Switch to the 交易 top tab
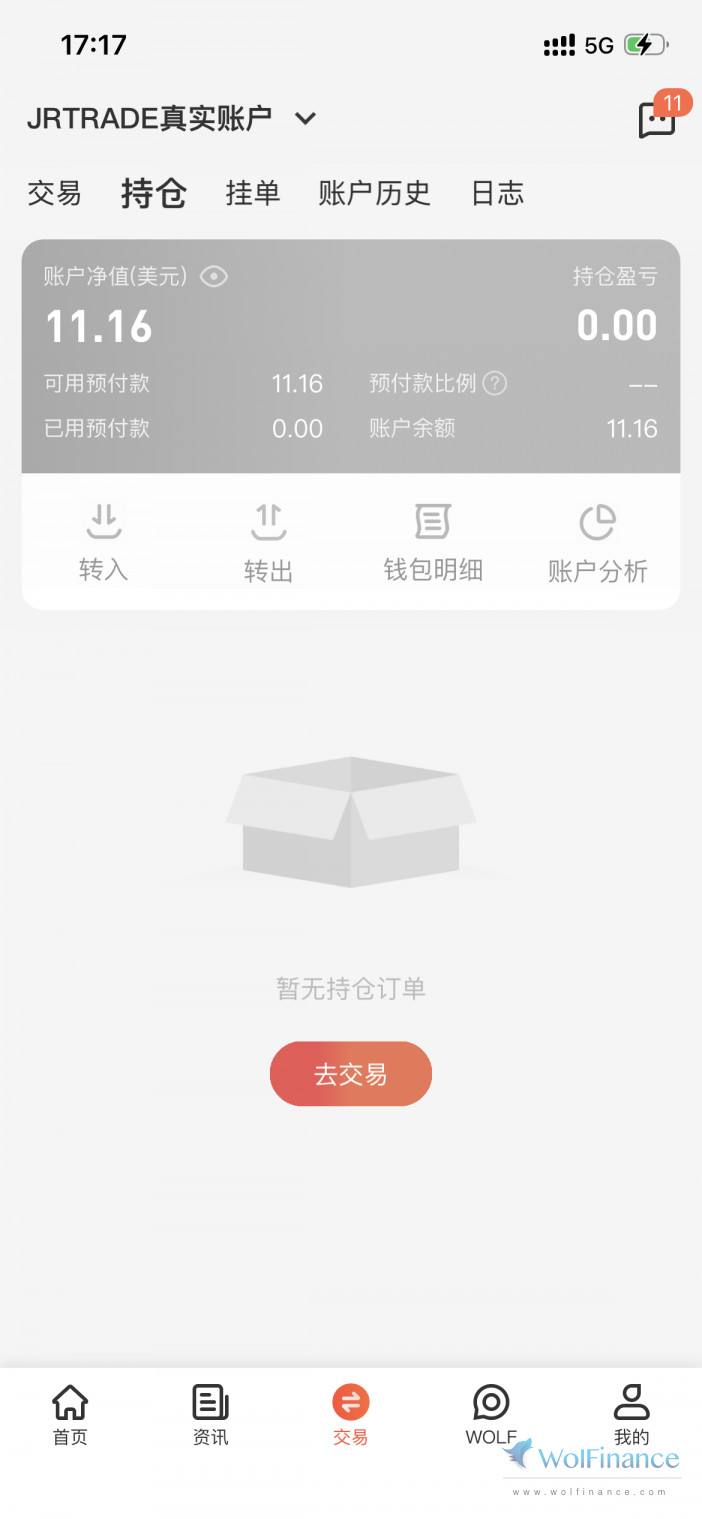 pyautogui.click(x=54, y=193)
